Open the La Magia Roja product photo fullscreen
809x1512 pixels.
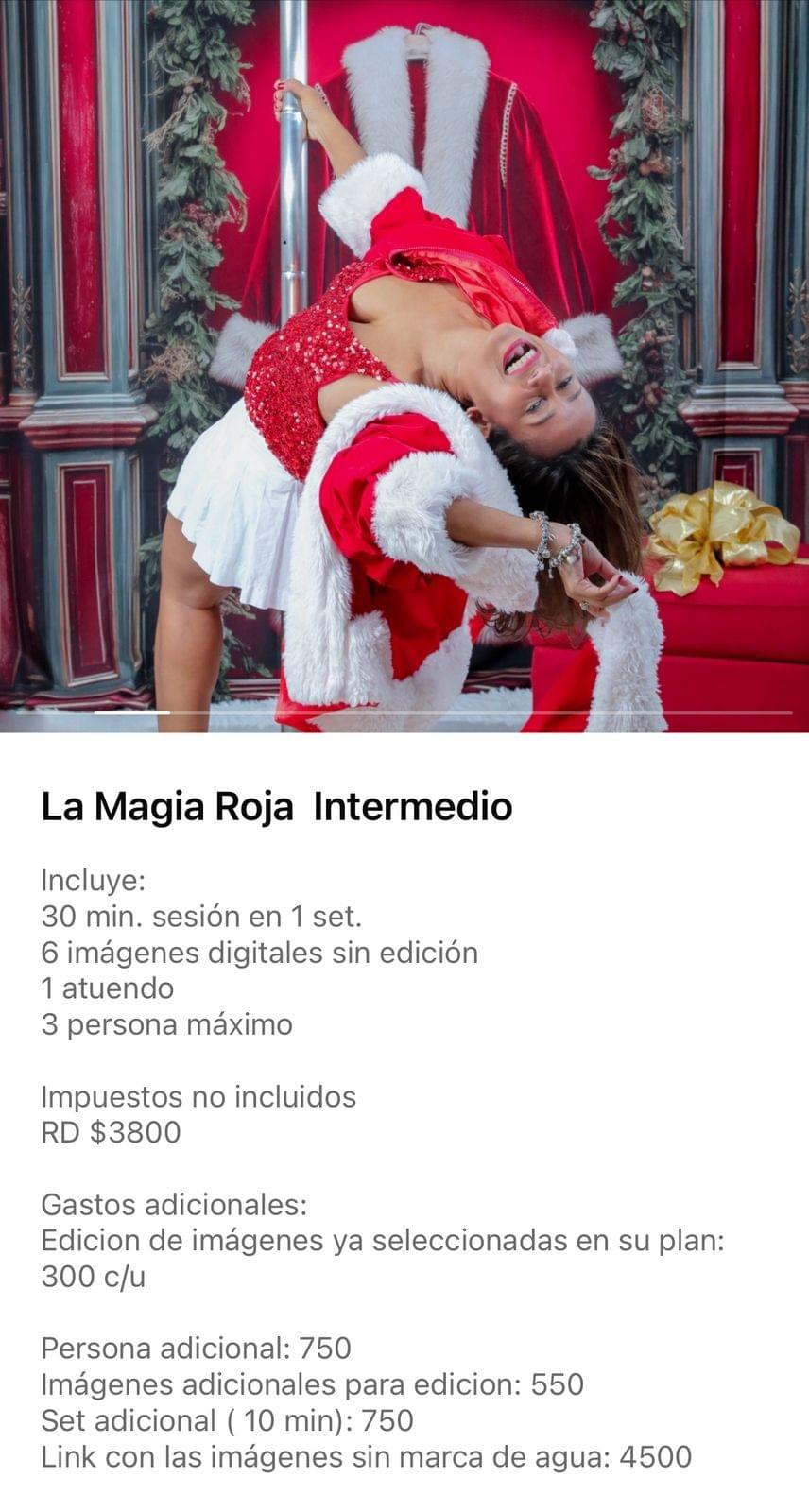(404, 359)
